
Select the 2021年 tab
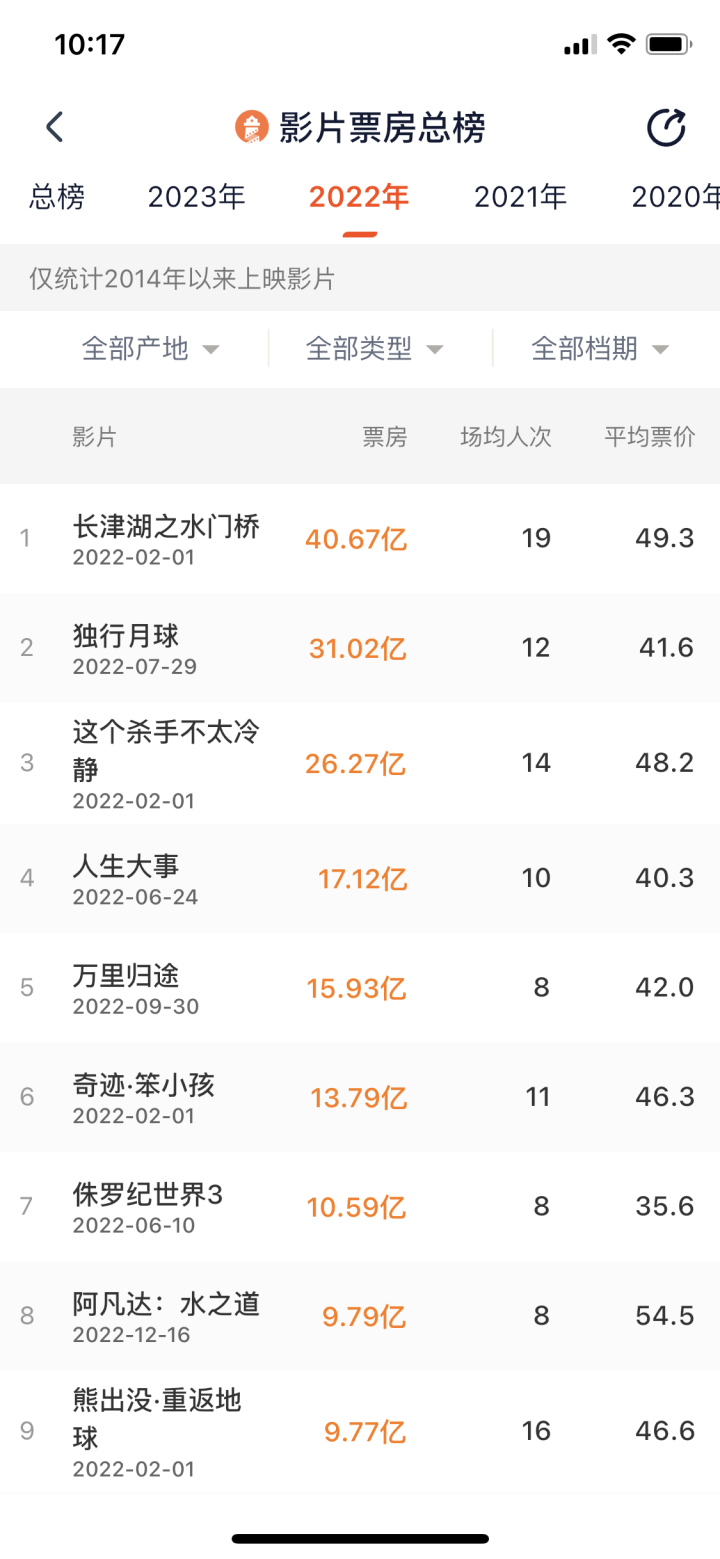[x=520, y=197]
